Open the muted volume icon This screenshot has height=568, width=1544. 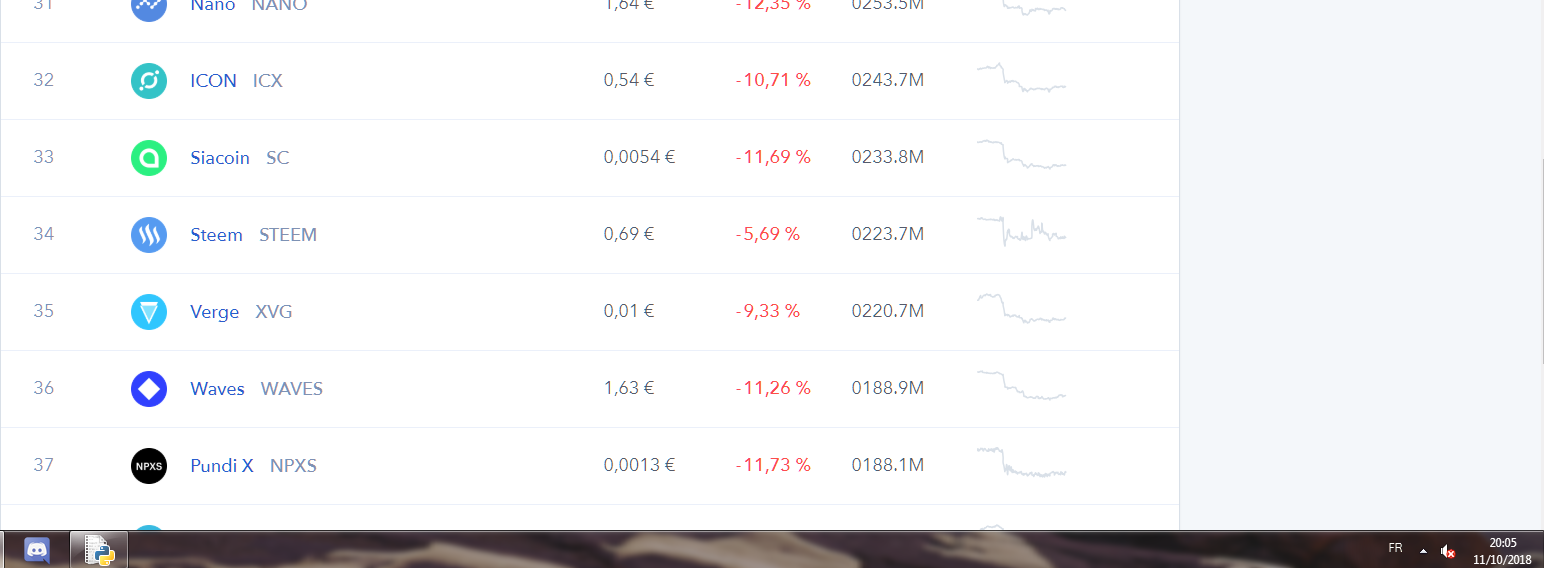1447,551
